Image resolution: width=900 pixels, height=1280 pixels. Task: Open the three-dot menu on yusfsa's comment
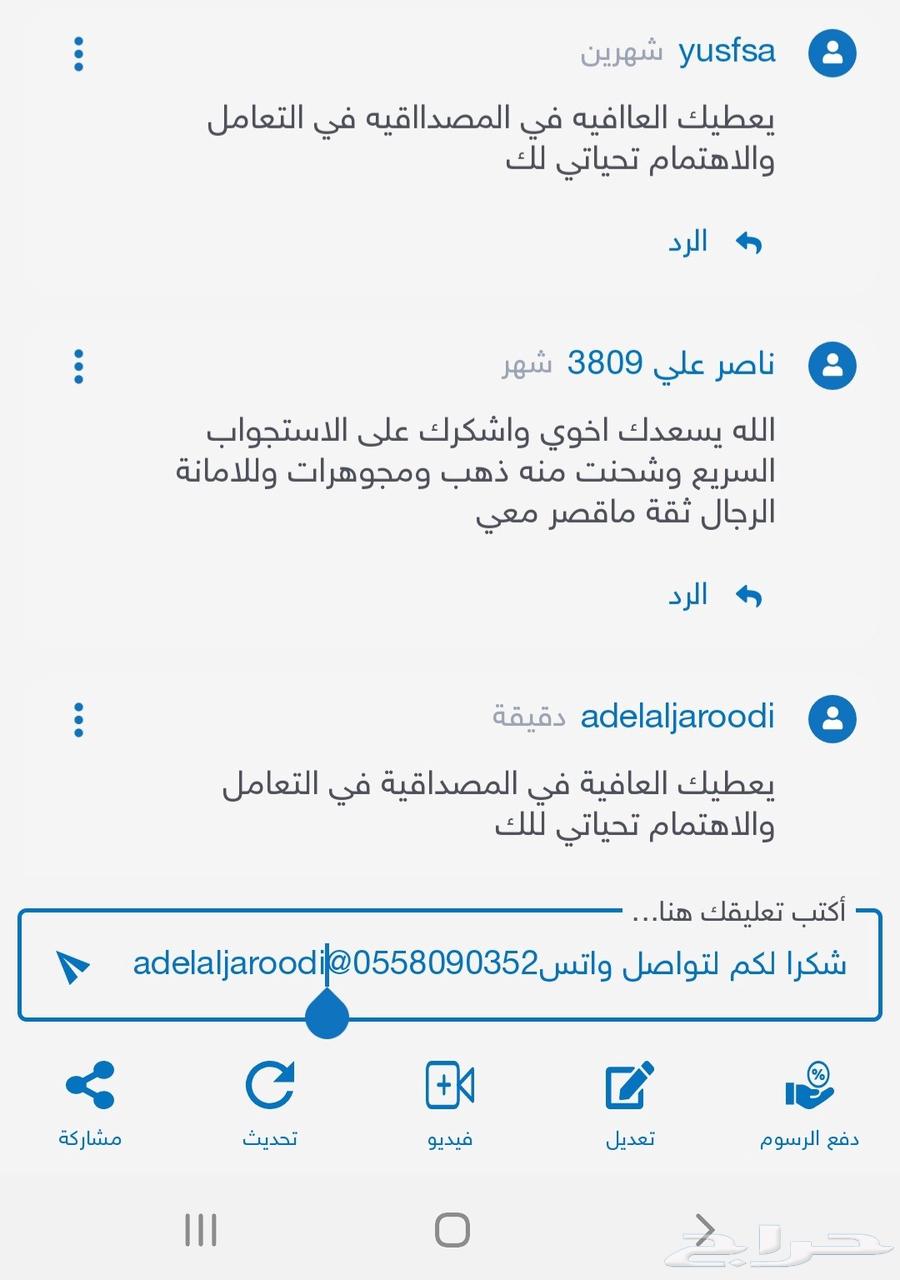pyautogui.click(x=78, y=55)
